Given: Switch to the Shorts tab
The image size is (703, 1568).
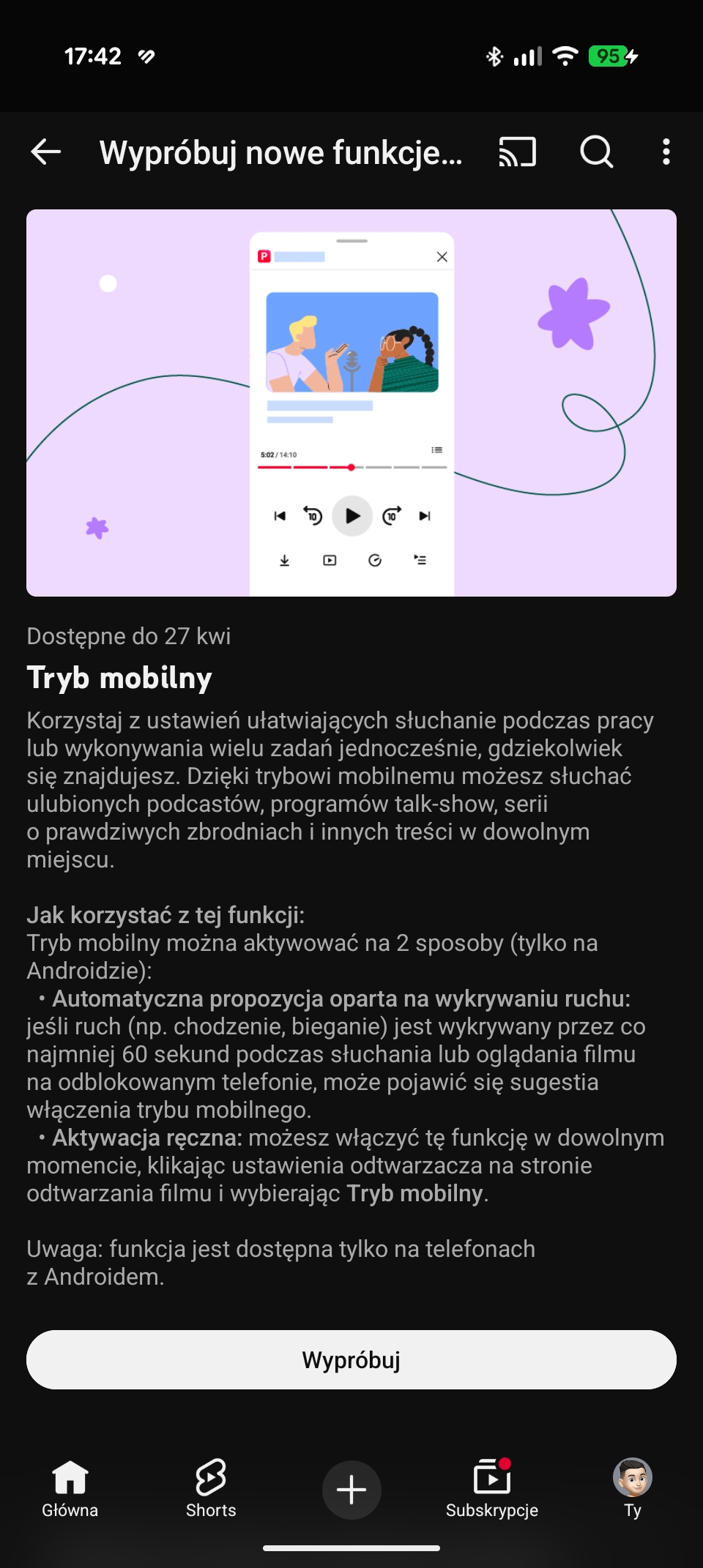Looking at the screenshot, I should [211, 1489].
